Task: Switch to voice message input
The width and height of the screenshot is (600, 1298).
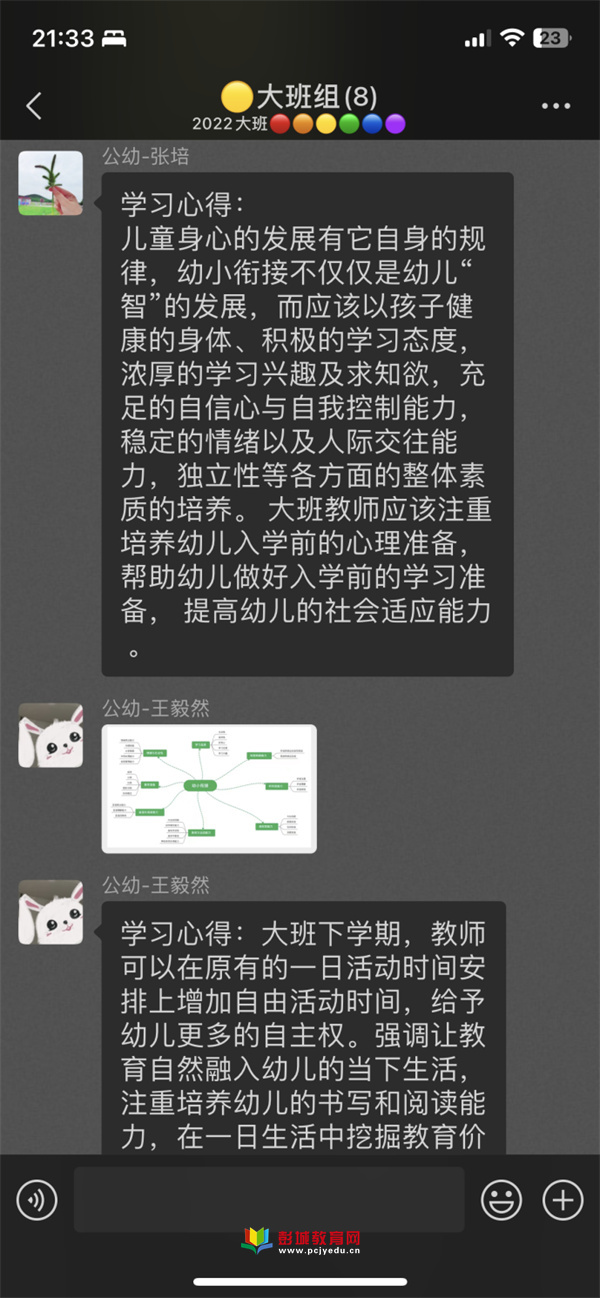Action: pos(37,1199)
